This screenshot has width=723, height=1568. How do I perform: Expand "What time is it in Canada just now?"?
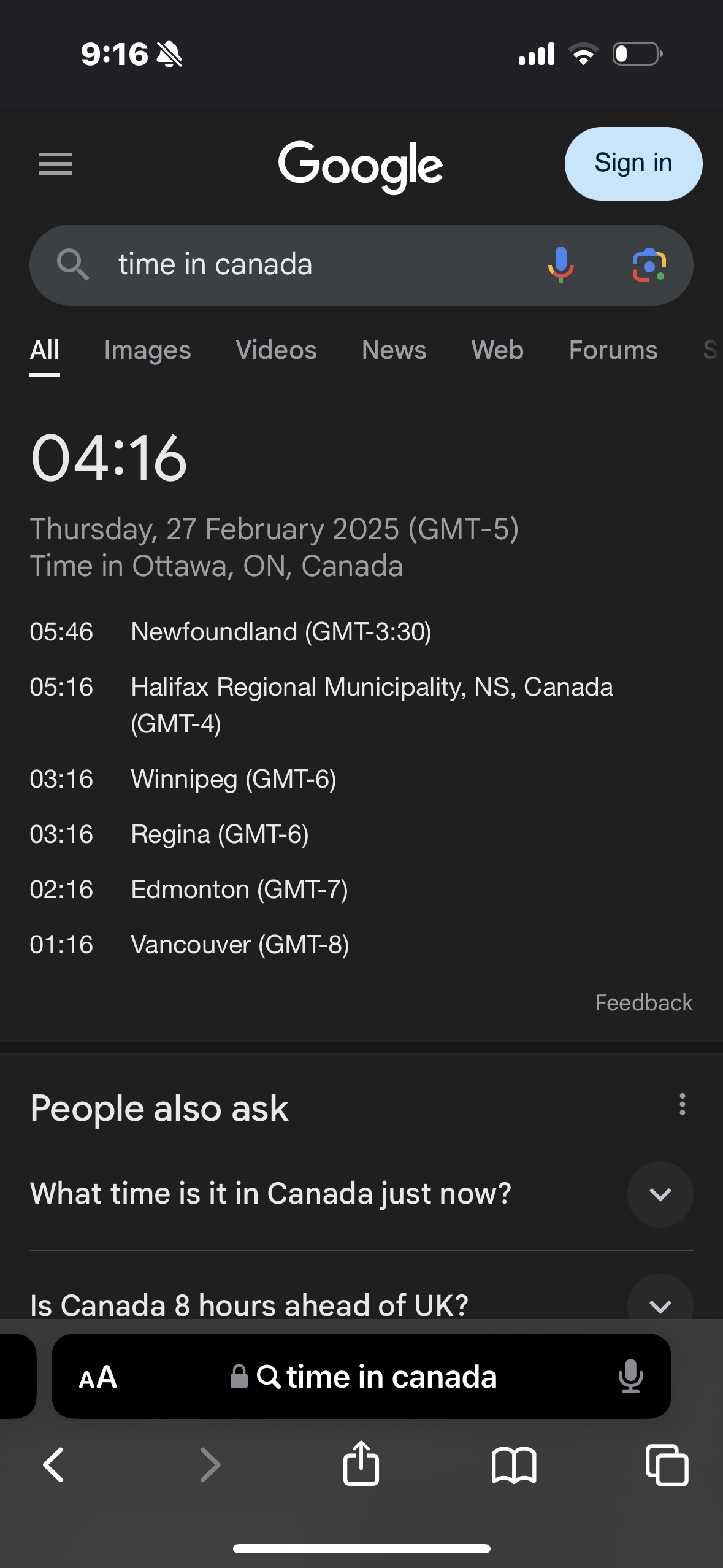tap(660, 1194)
